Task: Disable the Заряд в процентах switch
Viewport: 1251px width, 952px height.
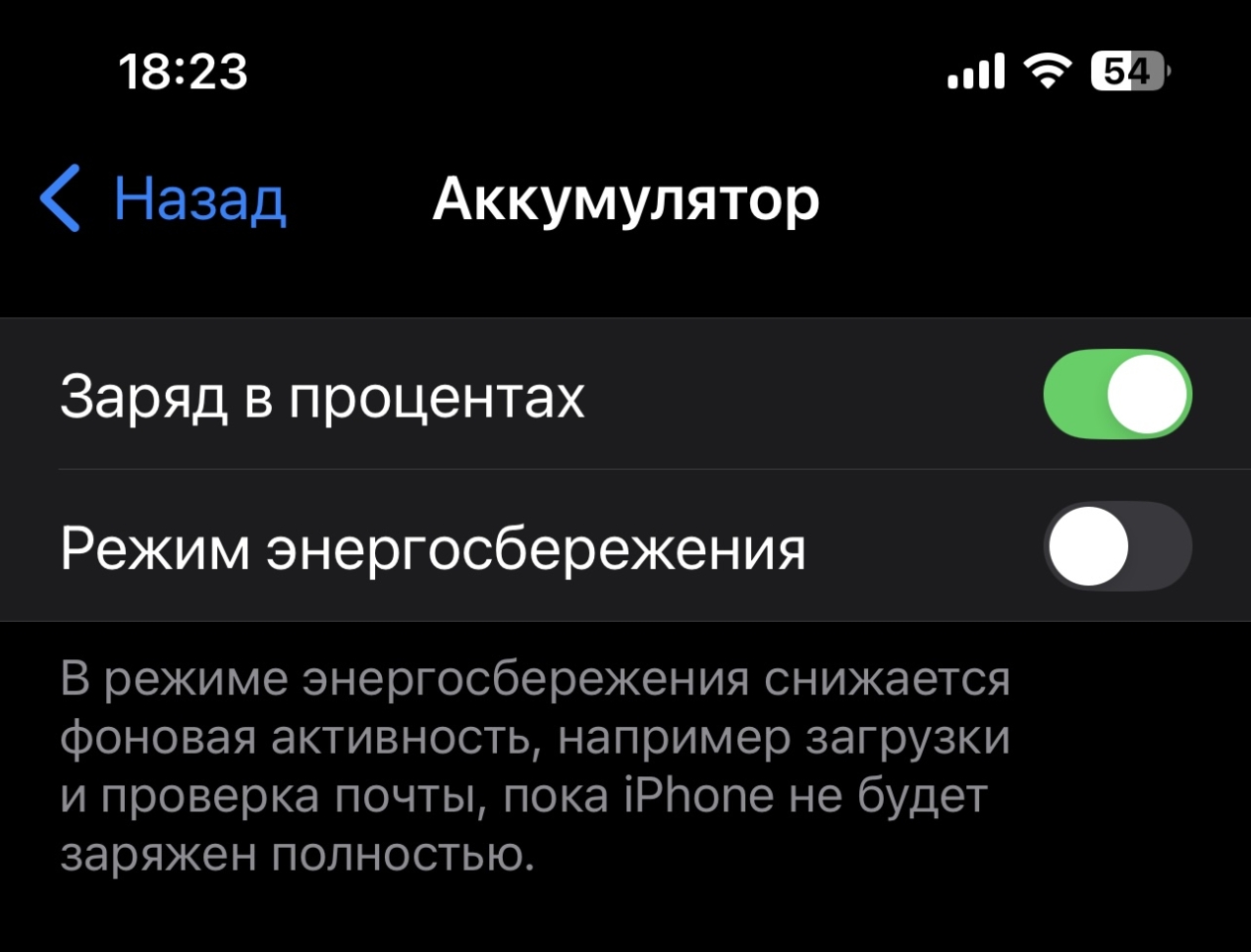Action: point(1117,394)
